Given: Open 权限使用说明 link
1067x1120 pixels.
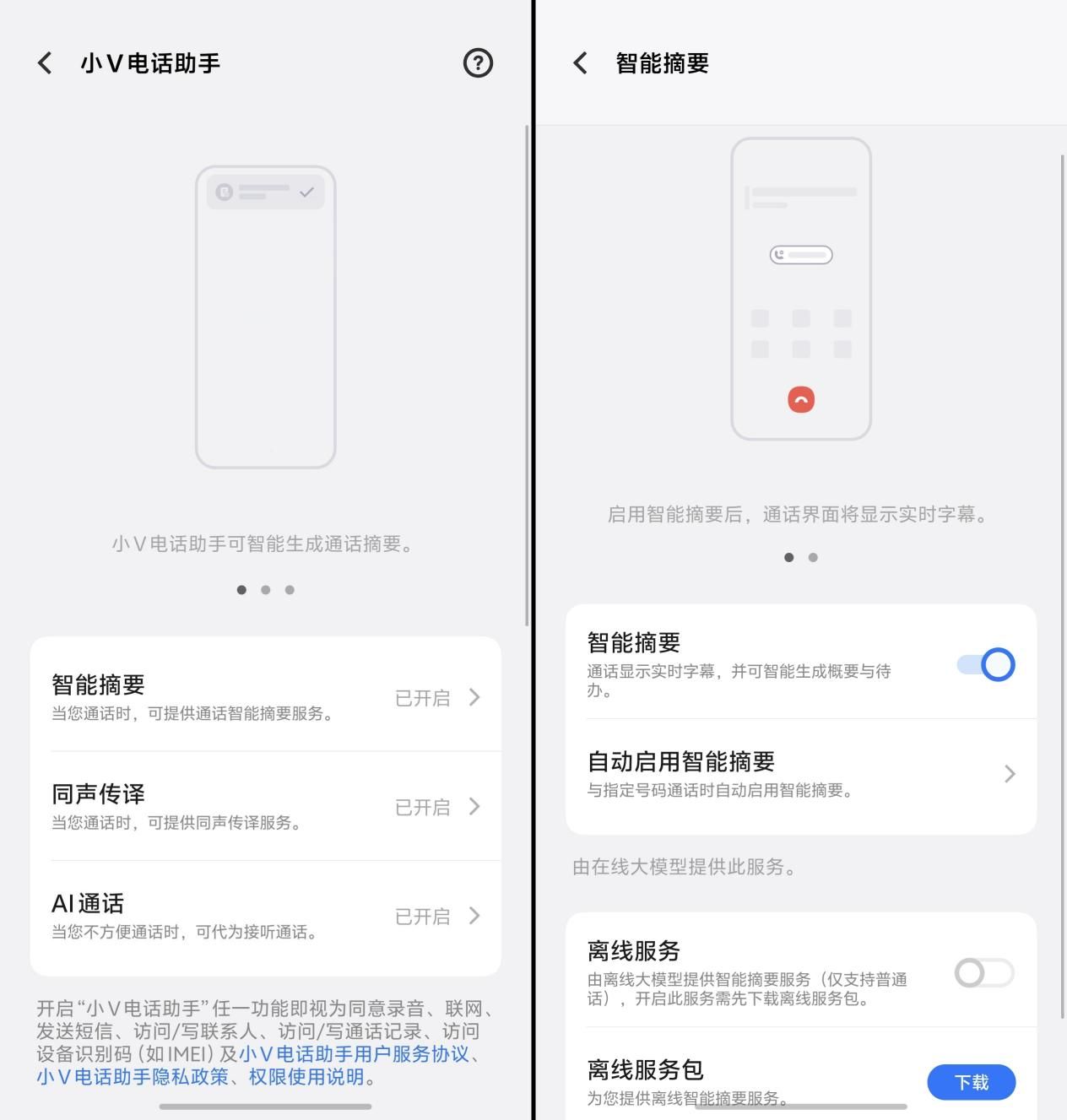Looking at the screenshot, I should pyautogui.click(x=306, y=1077).
